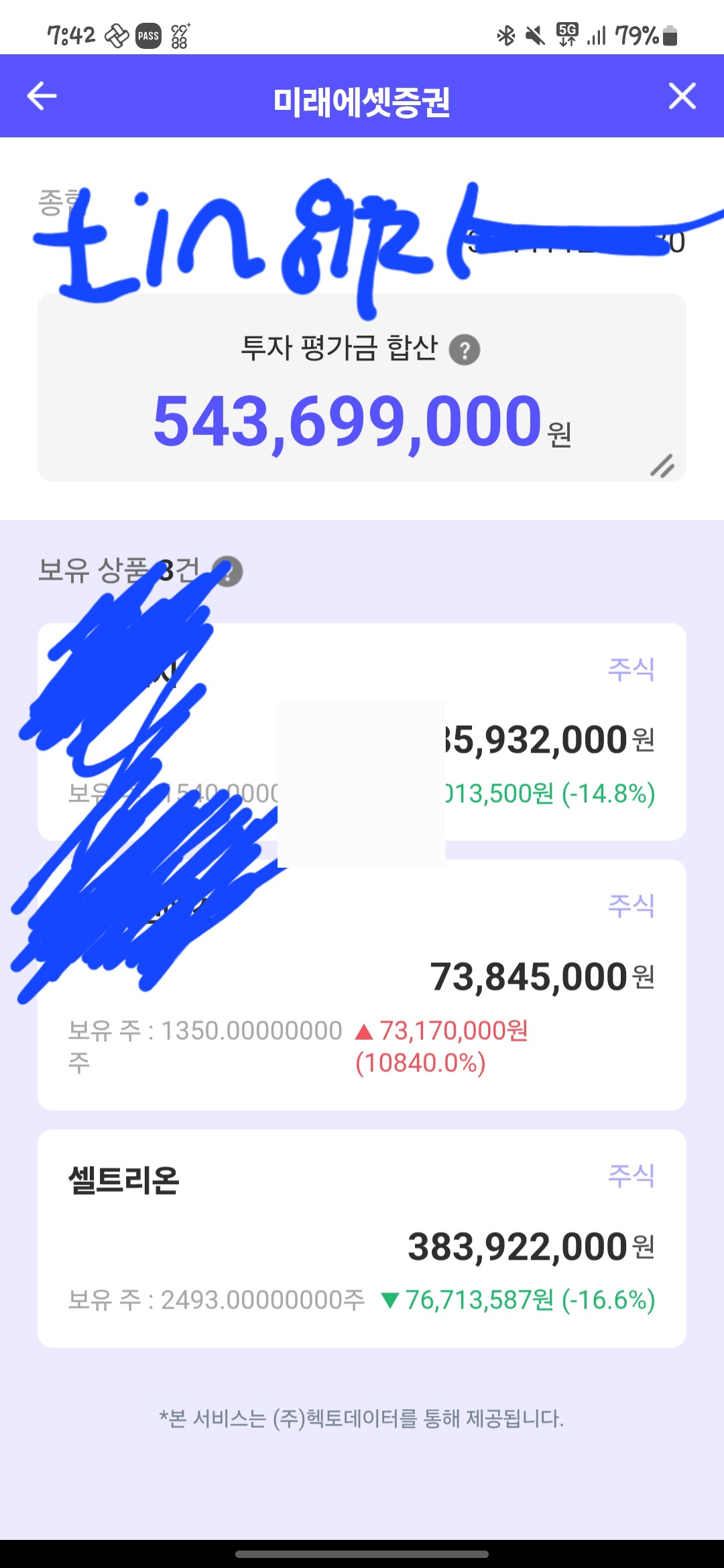Open help icon next to 보유 상품 3건
Image resolution: width=724 pixels, height=1568 pixels.
tap(228, 572)
